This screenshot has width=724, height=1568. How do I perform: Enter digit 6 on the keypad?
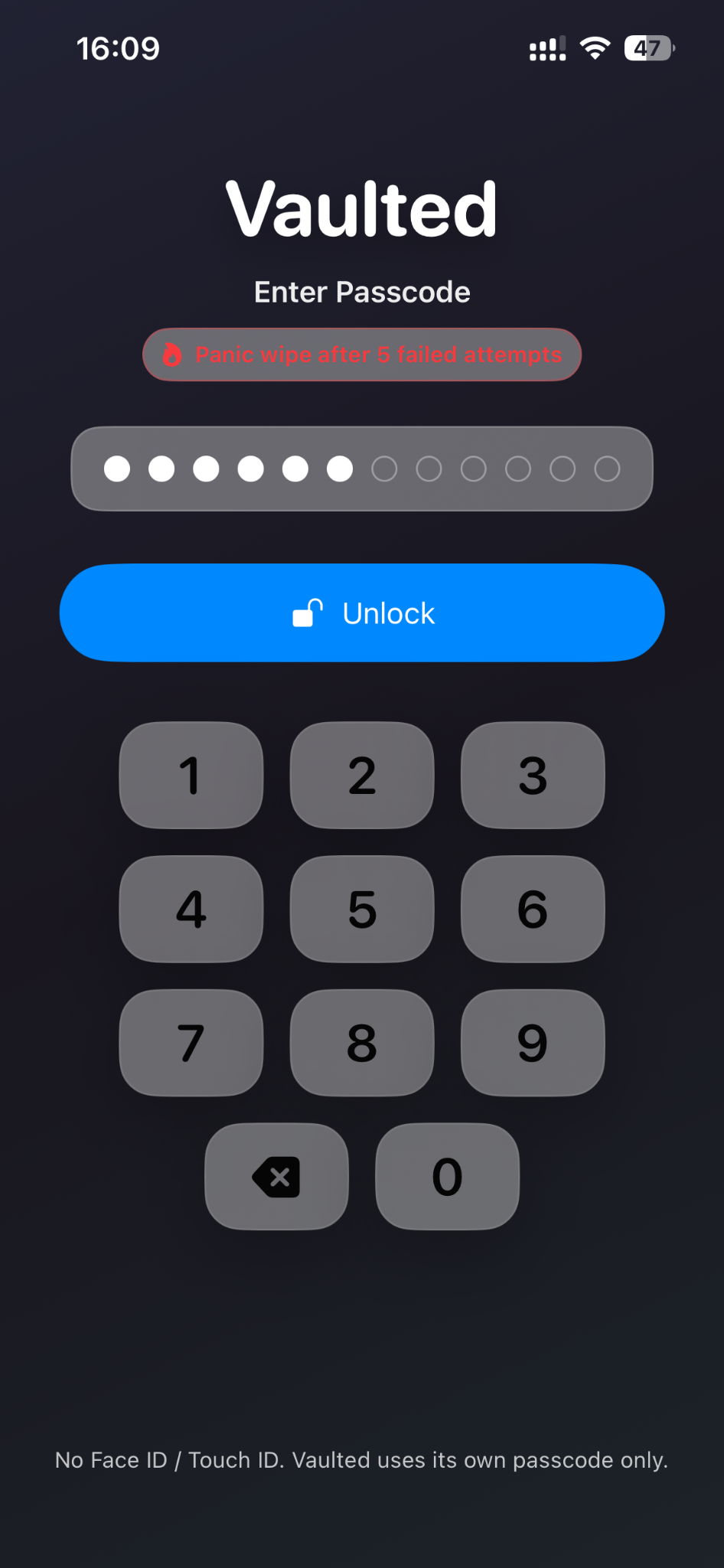coord(533,909)
